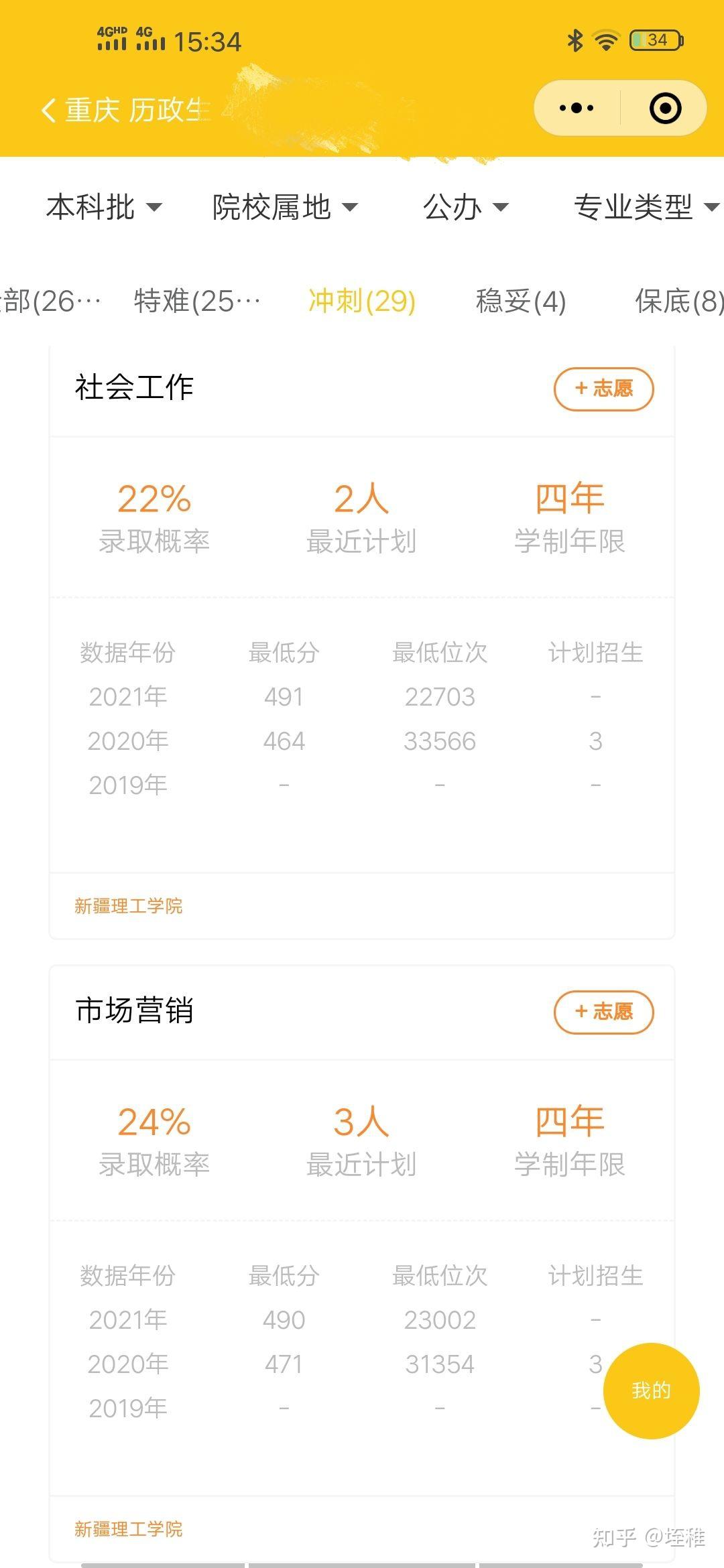Go back from 重庆 历政生 page
The height and width of the screenshot is (1568, 724).
pyautogui.click(x=48, y=110)
